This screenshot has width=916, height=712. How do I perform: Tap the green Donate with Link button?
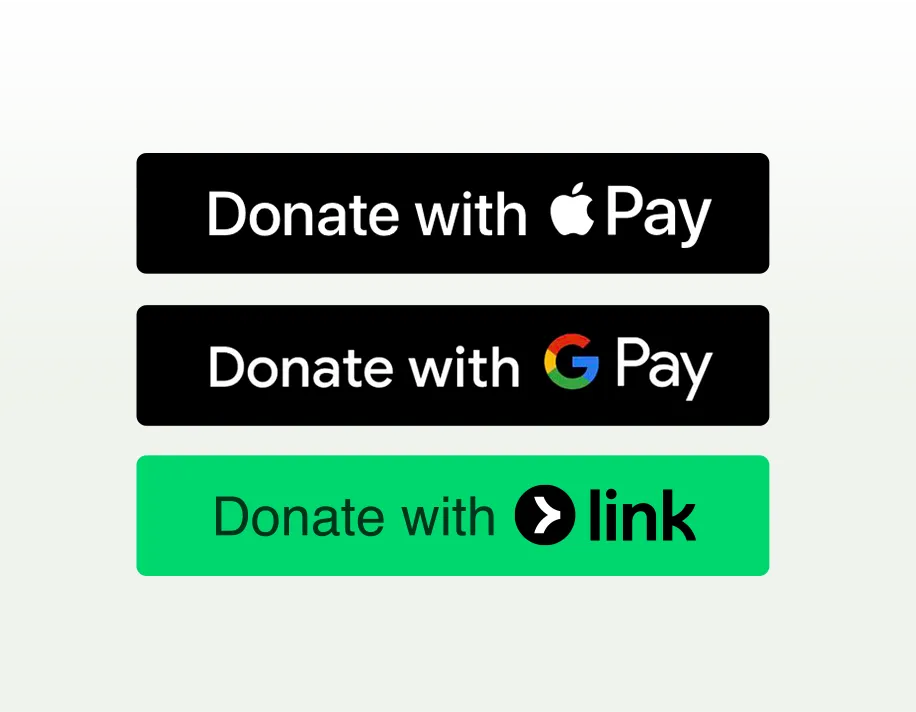point(452,516)
